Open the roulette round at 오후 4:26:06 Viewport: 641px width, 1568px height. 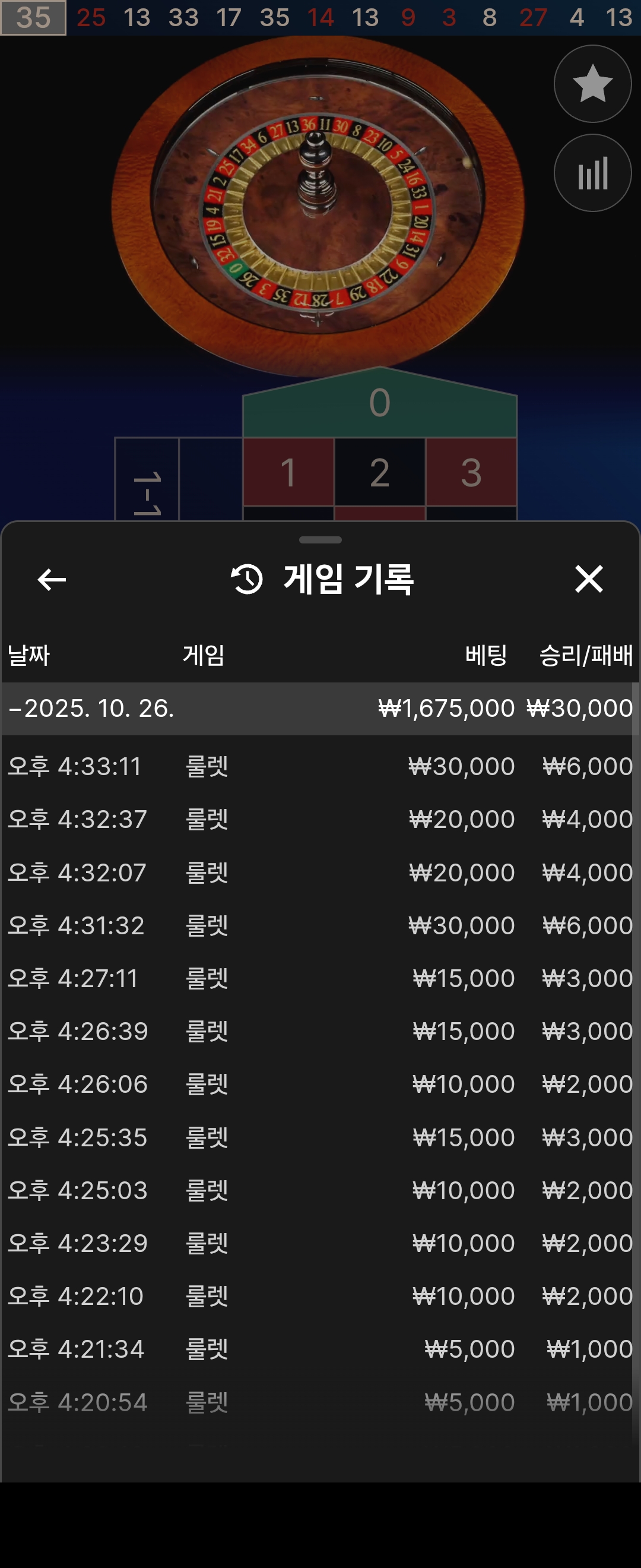pos(320,1084)
